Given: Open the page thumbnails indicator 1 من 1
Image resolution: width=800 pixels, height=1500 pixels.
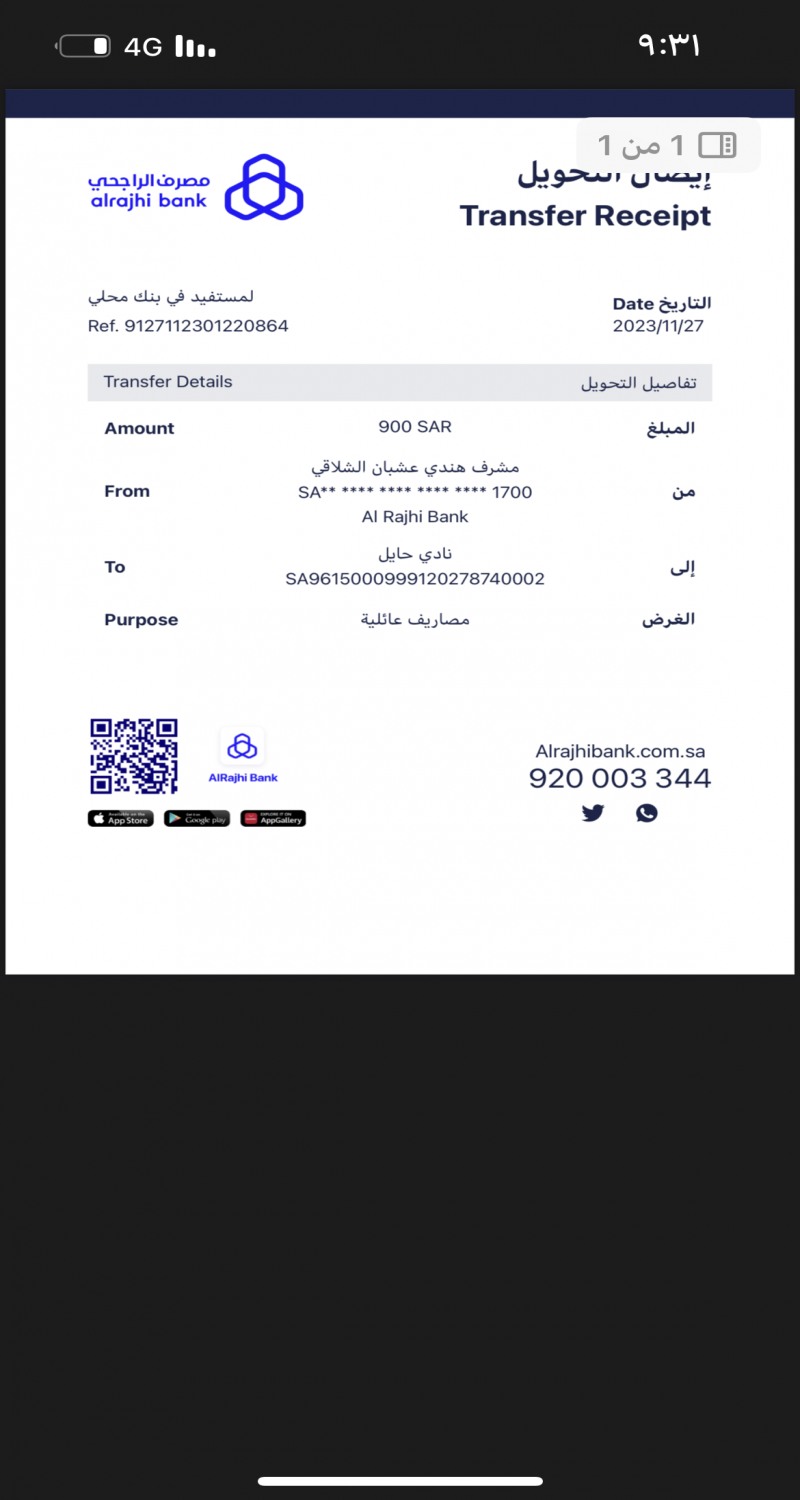Looking at the screenshot, I should (668, 146).
